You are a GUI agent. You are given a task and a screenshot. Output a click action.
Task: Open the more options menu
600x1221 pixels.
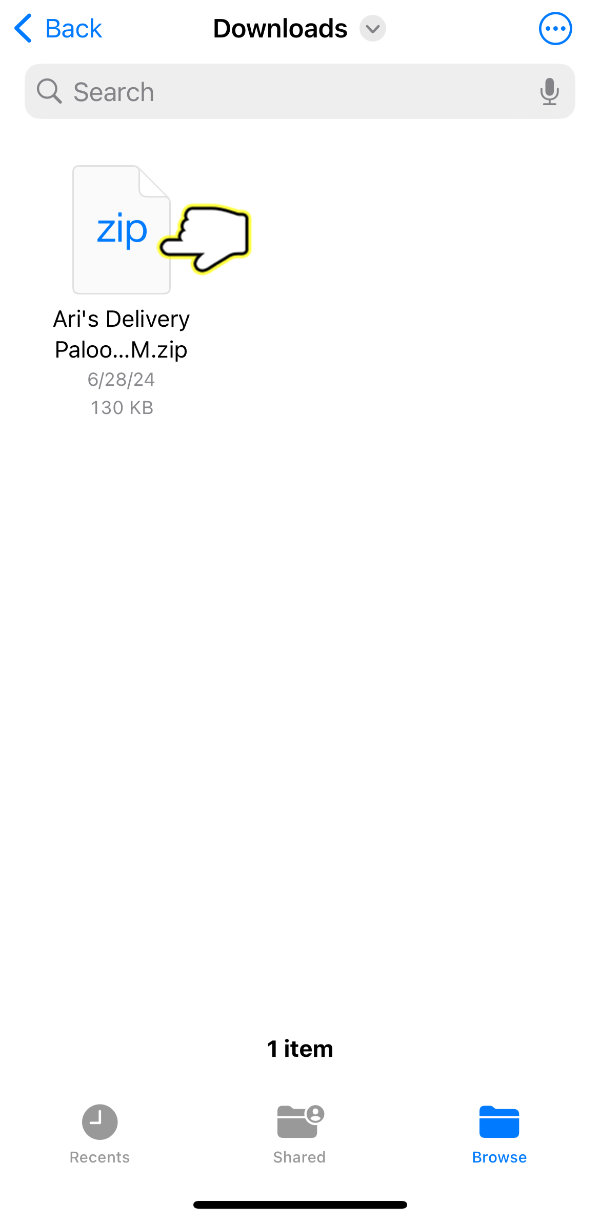[555, 29]
